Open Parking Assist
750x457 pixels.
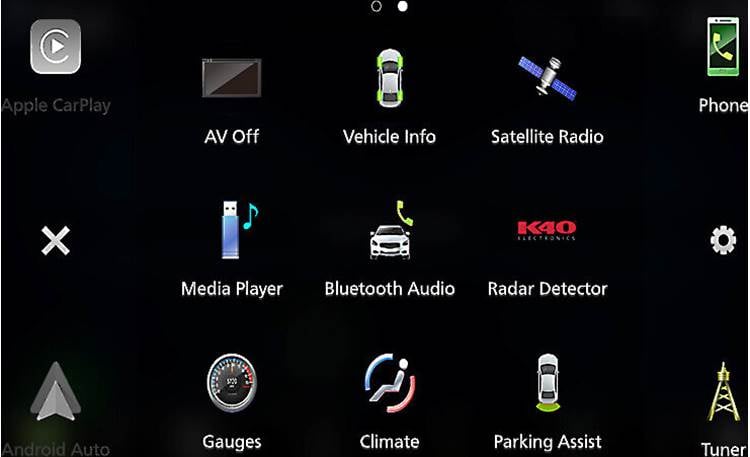[547, 386]
